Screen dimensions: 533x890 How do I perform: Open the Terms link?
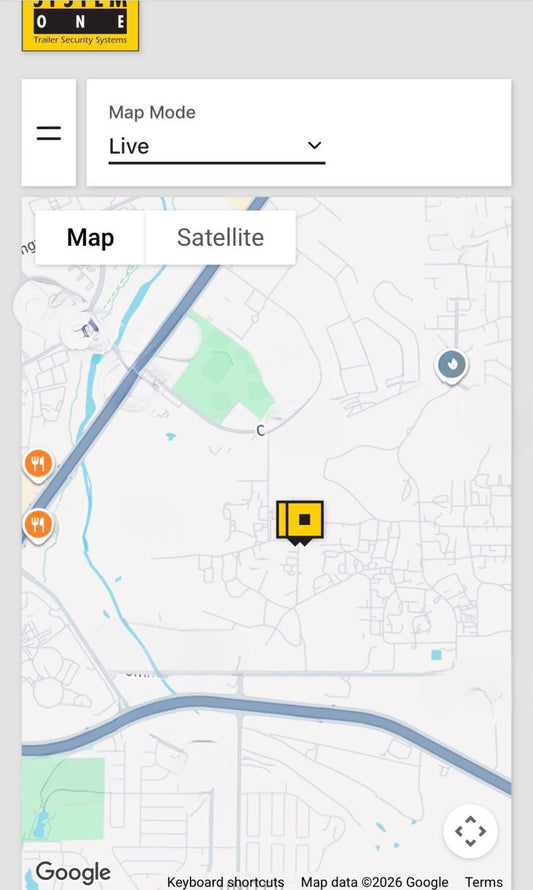click(x=484, y=882)
